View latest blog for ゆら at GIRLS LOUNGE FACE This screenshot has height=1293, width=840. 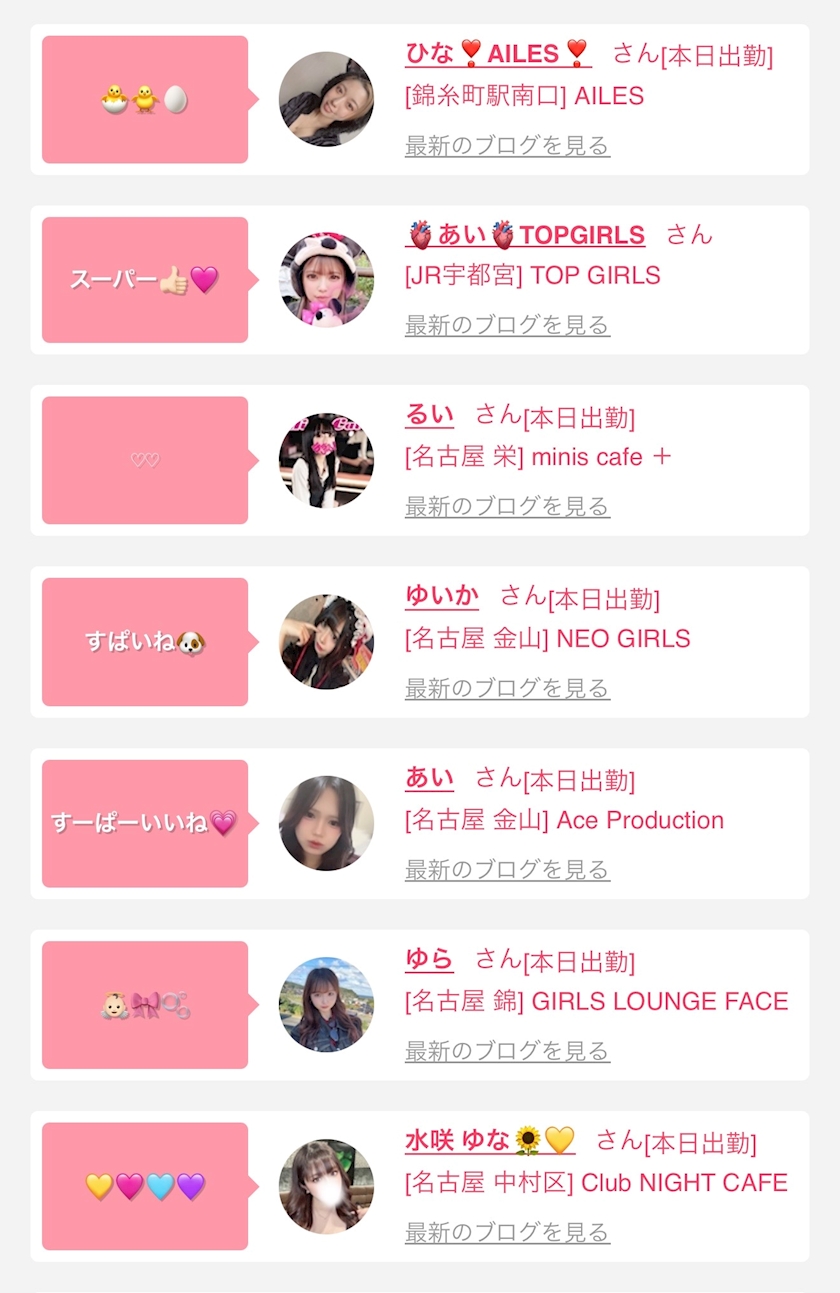pos(507,1051)
